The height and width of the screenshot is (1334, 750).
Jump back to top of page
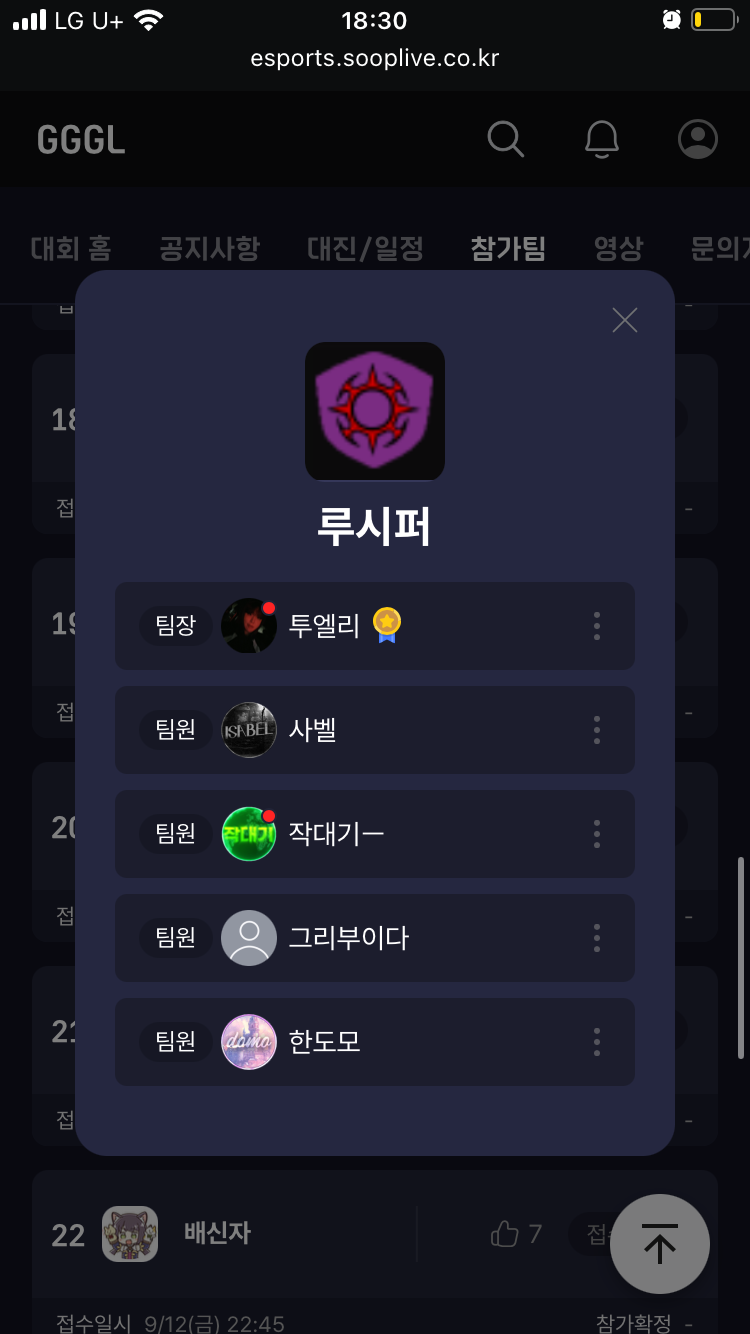[660, 1244]
